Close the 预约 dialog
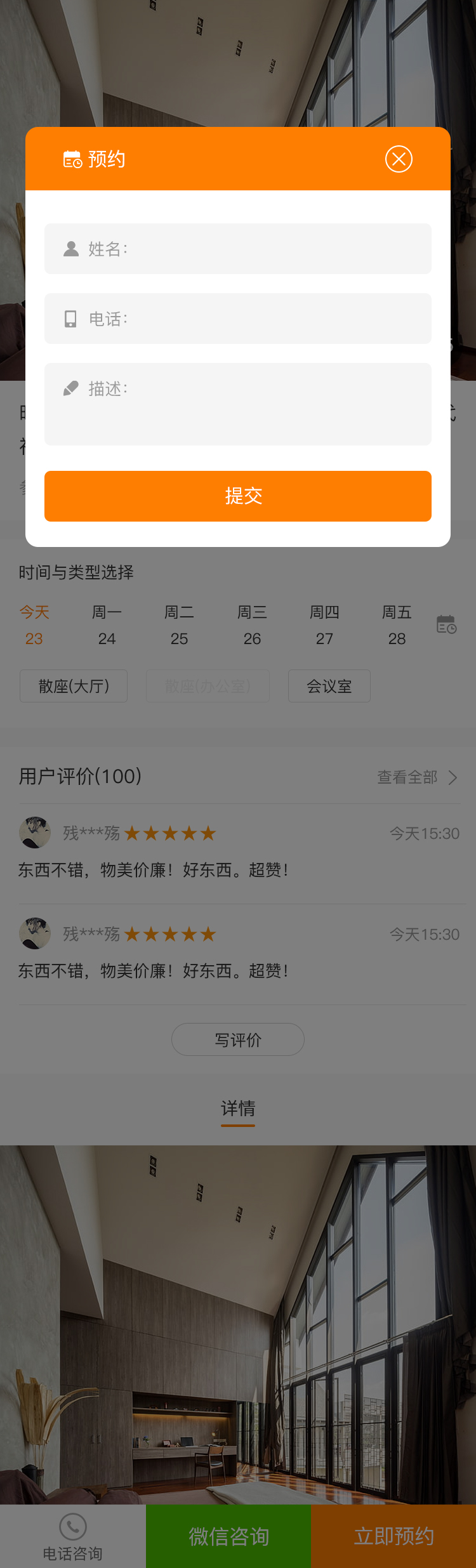Viewport: 476px width, 1568px height. pyautogui.click(x=399, y=159)
